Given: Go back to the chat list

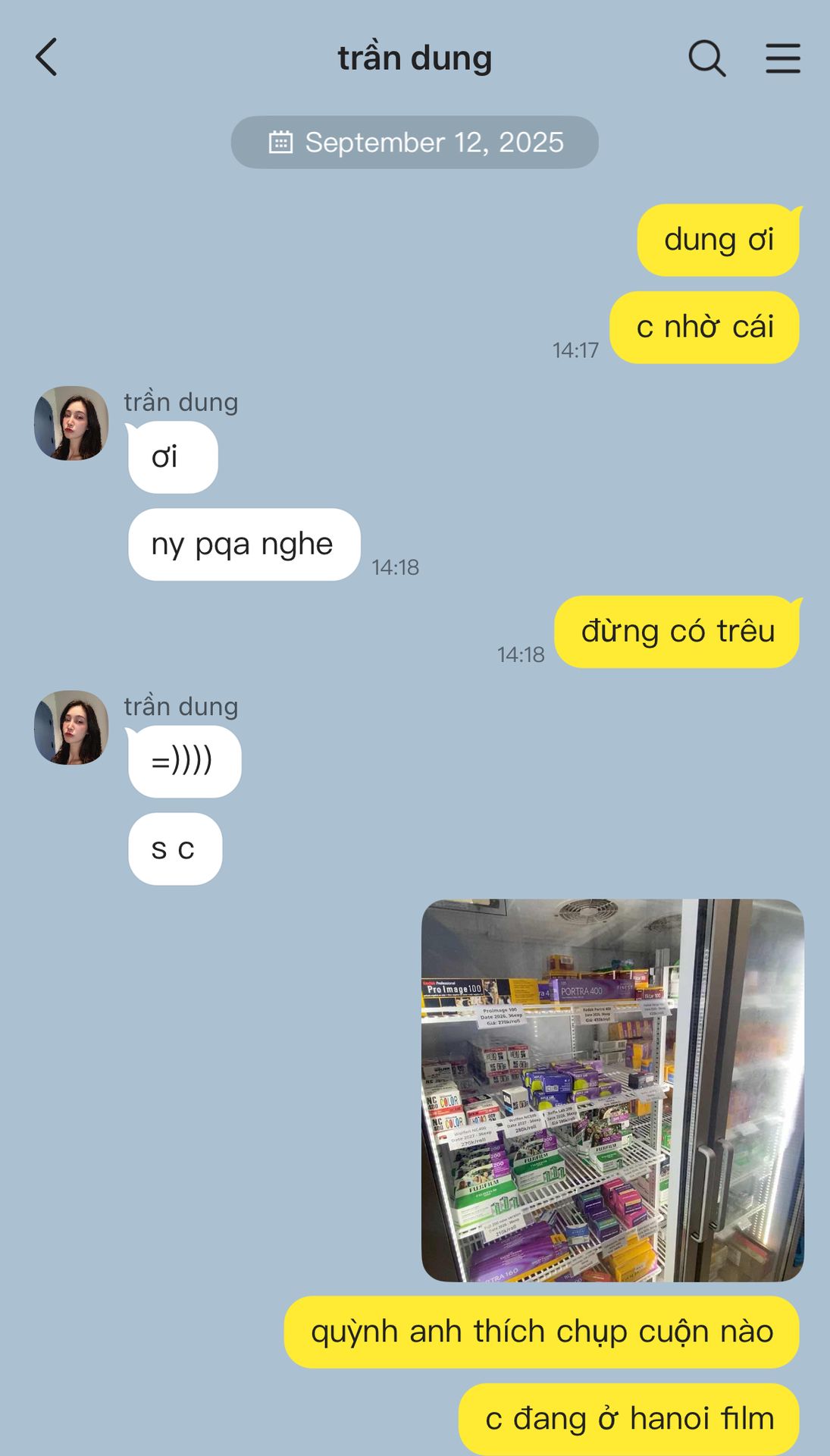Looking at the screenshot, I should [x=47, y=58].
